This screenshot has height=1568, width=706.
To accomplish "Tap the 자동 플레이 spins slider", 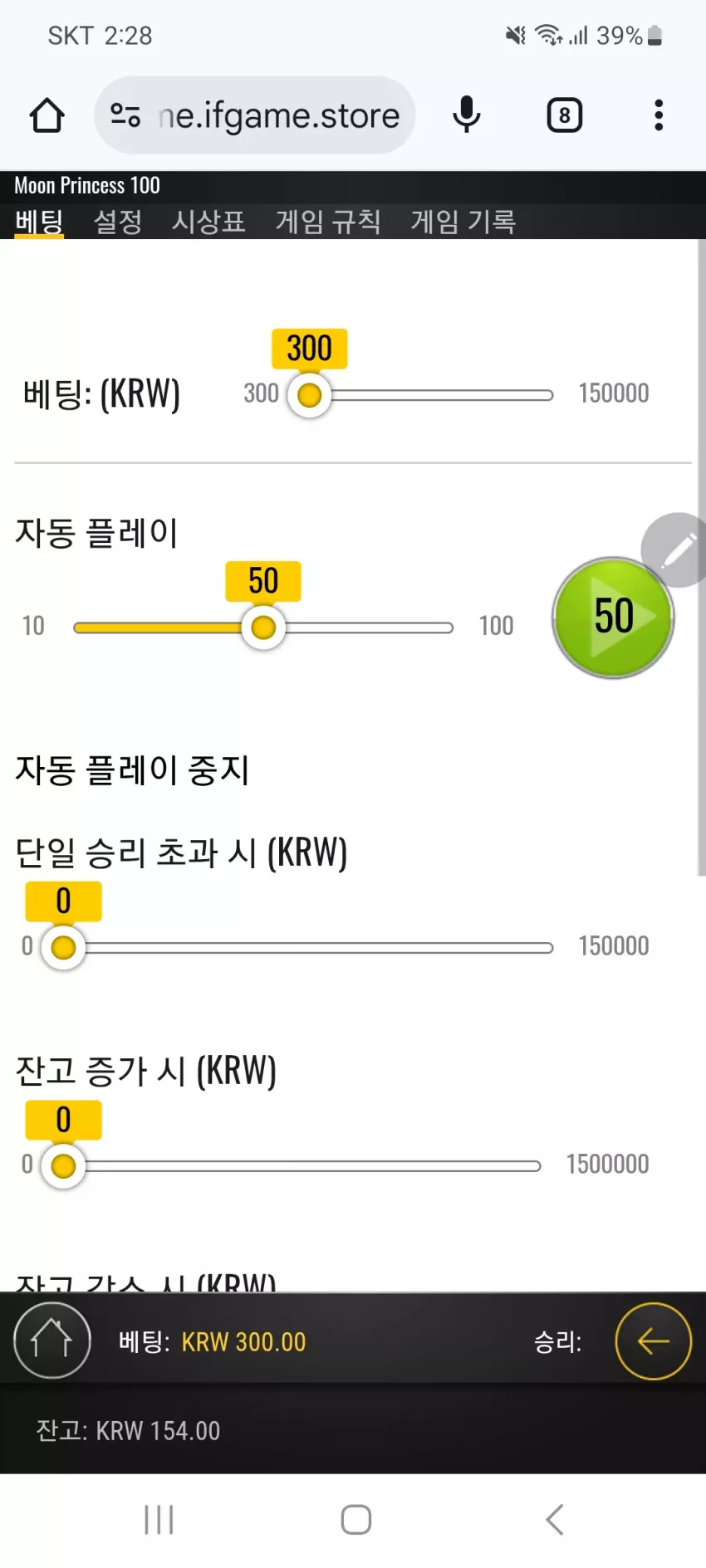I will click(263, 628).
